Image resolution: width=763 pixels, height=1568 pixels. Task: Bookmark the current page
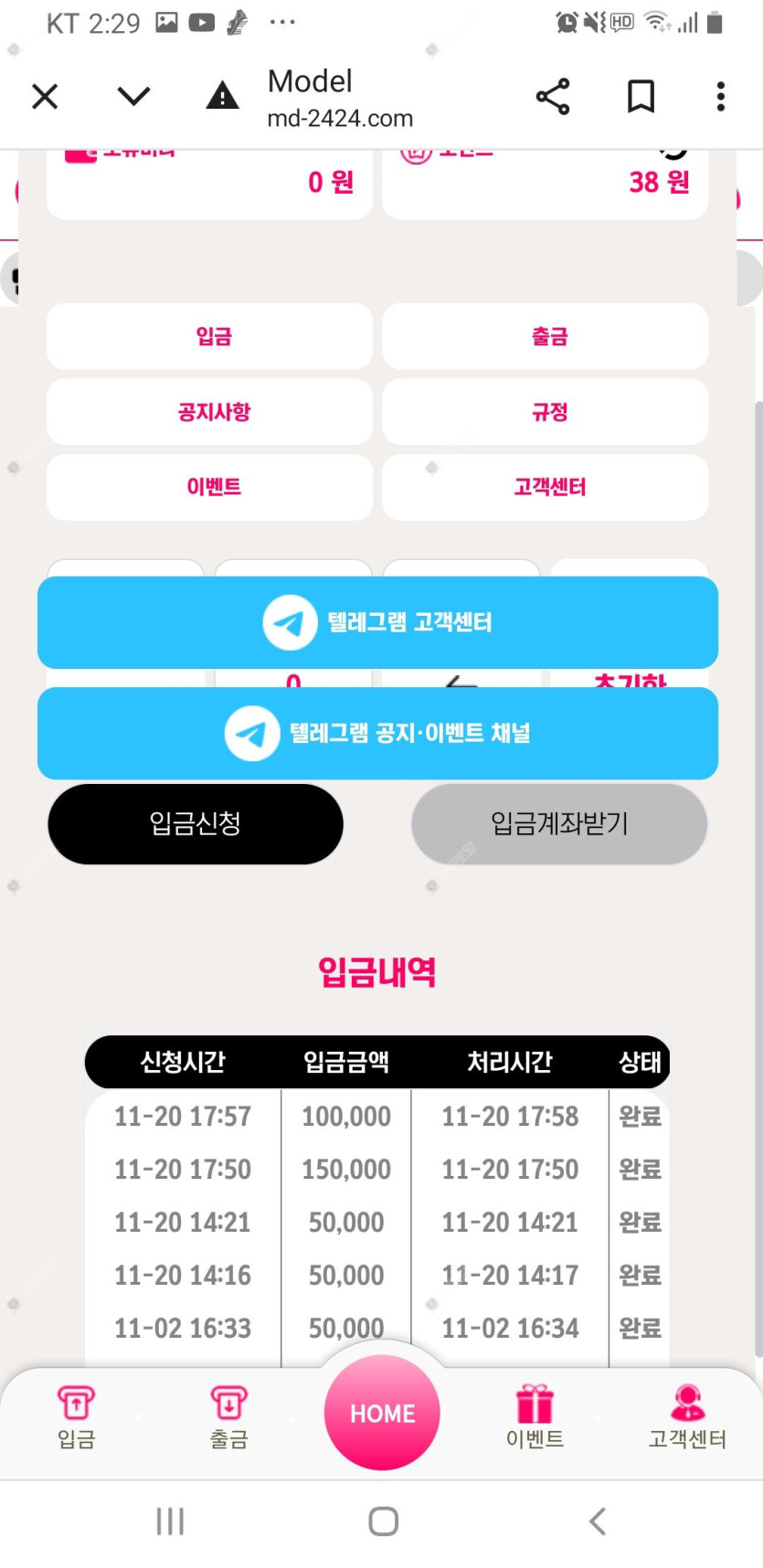click(x=641, y=96)
